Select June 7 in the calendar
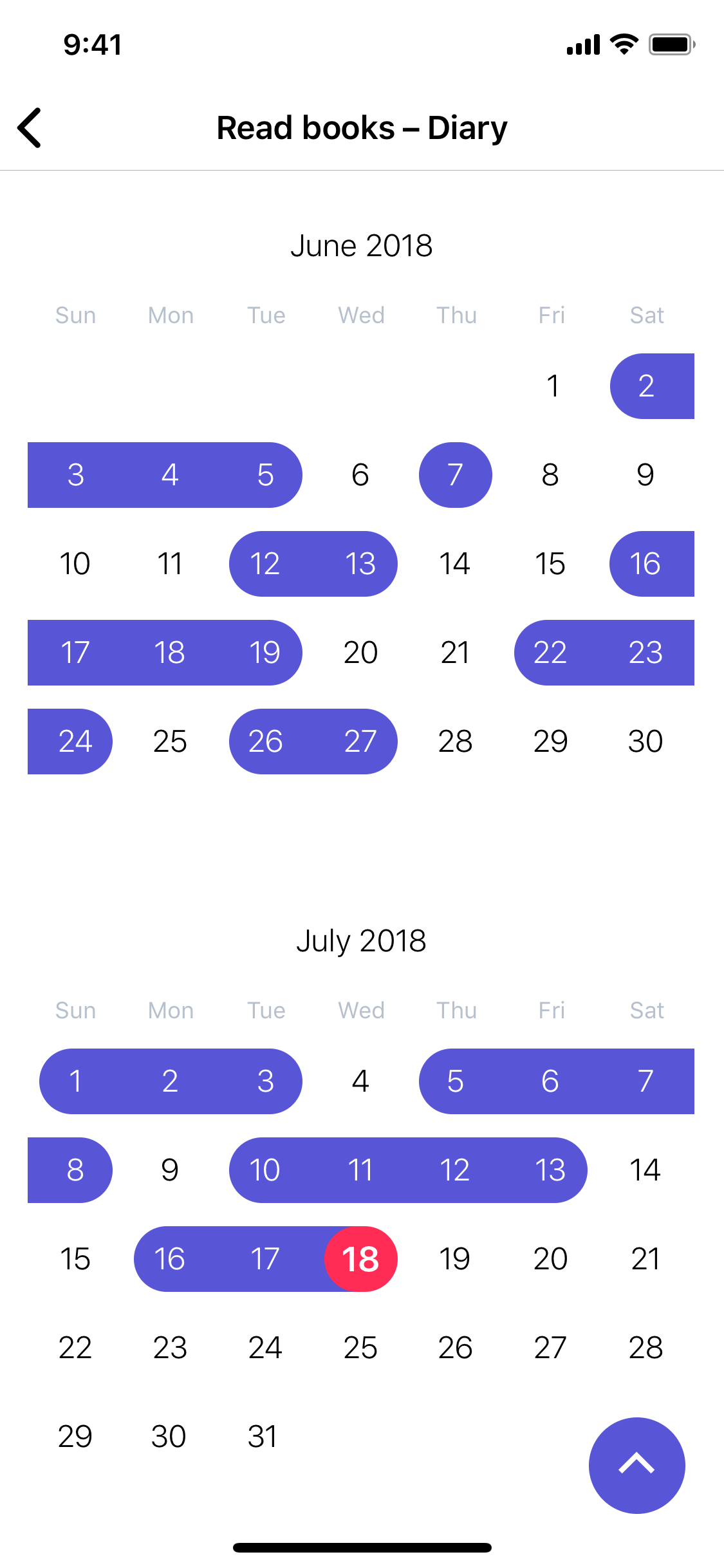This screenshot has width=724, height=1568. pyautogui.click(x=456, y=475)
